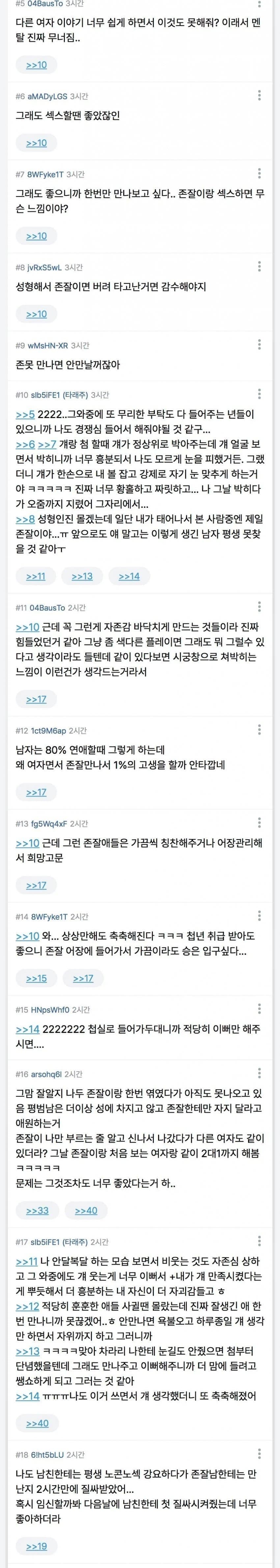Select the >>13 chip under comment #10
Viewport: 280px width, 1568px height.
[82, 576]
